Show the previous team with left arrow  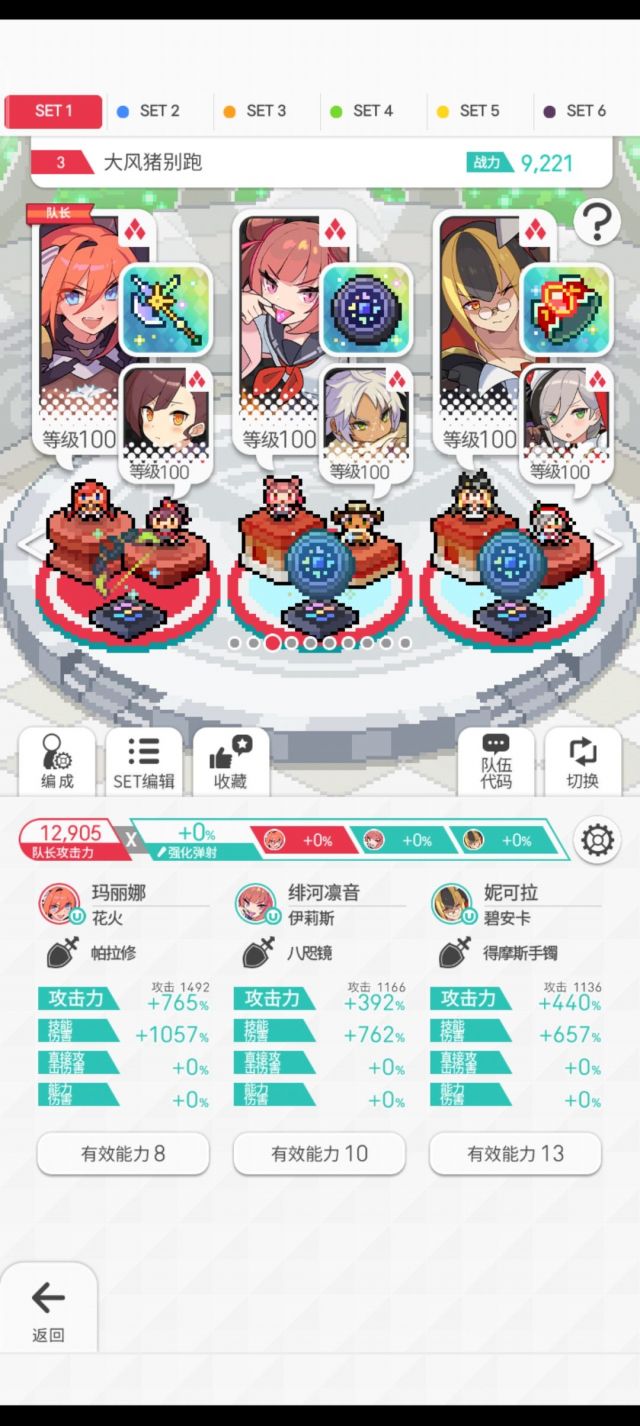pos(33,544)
